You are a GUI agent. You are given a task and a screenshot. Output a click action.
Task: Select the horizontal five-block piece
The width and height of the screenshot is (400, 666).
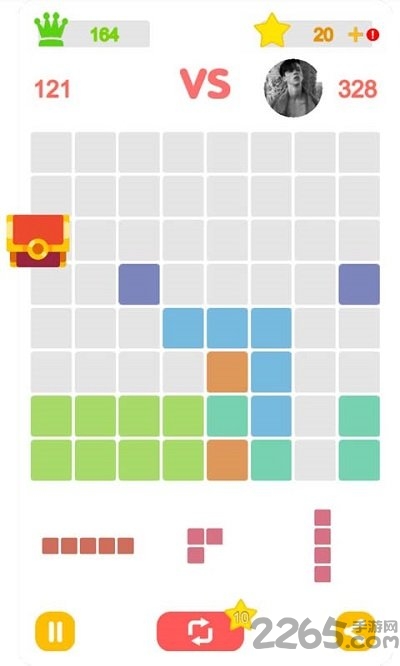point(88,546)
